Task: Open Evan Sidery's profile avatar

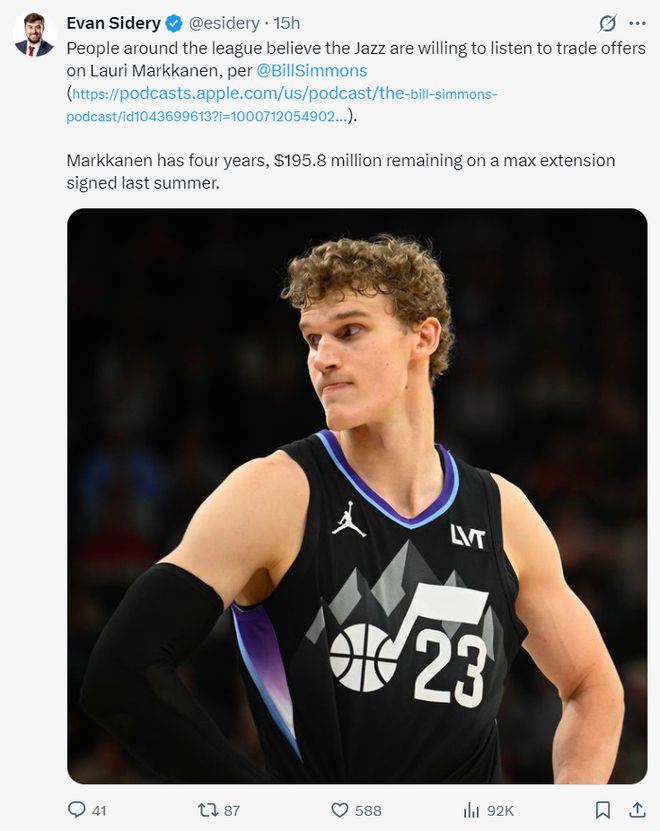Action: (x=33, y=35)
